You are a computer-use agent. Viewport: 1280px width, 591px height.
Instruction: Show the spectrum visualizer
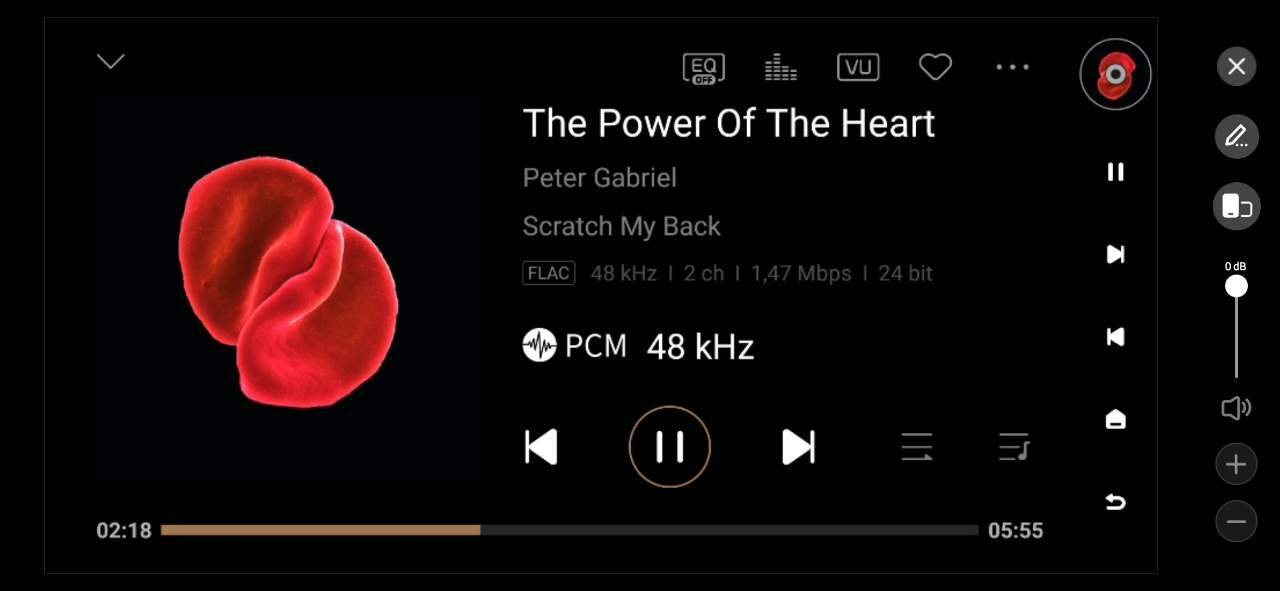[x=780, y=68]
